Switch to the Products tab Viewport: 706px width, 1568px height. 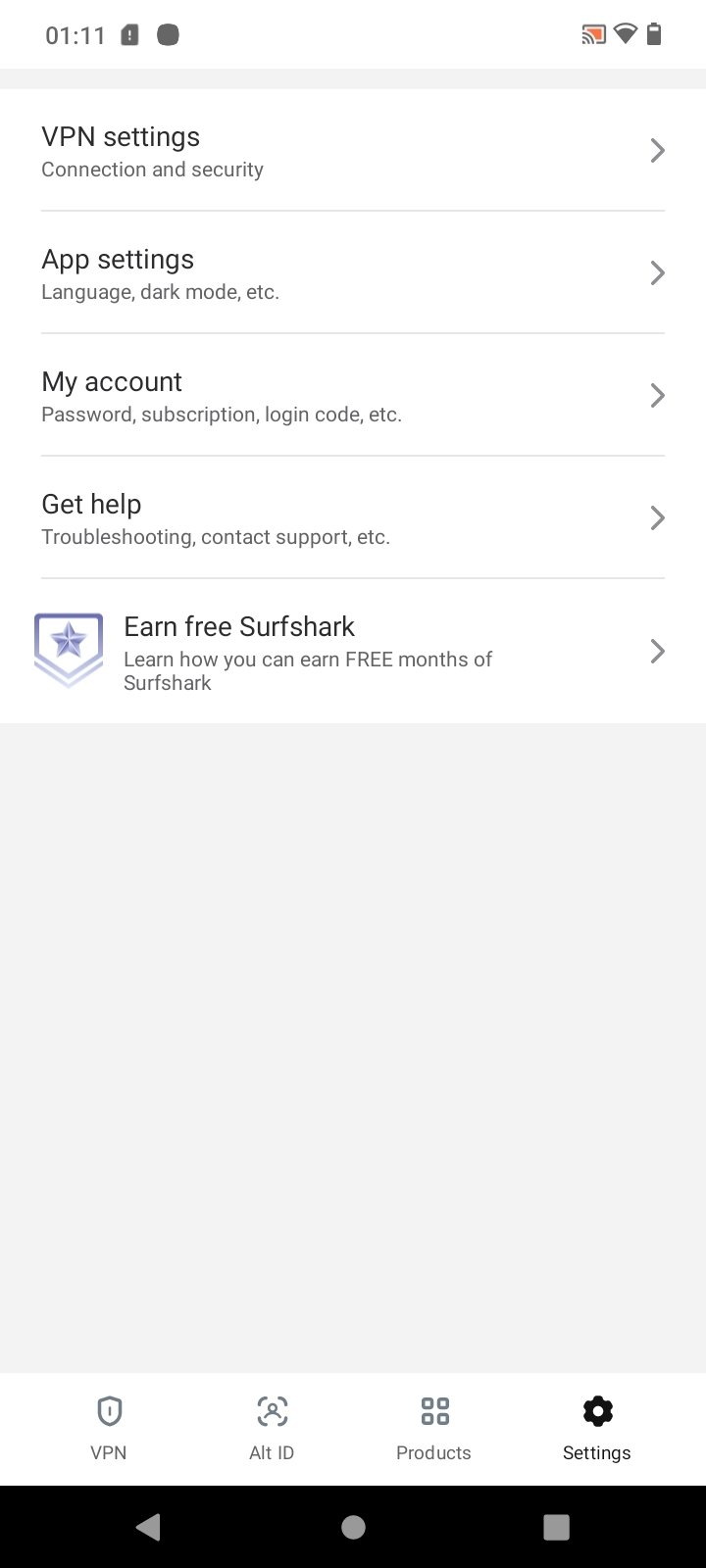tap(434, 1428)
